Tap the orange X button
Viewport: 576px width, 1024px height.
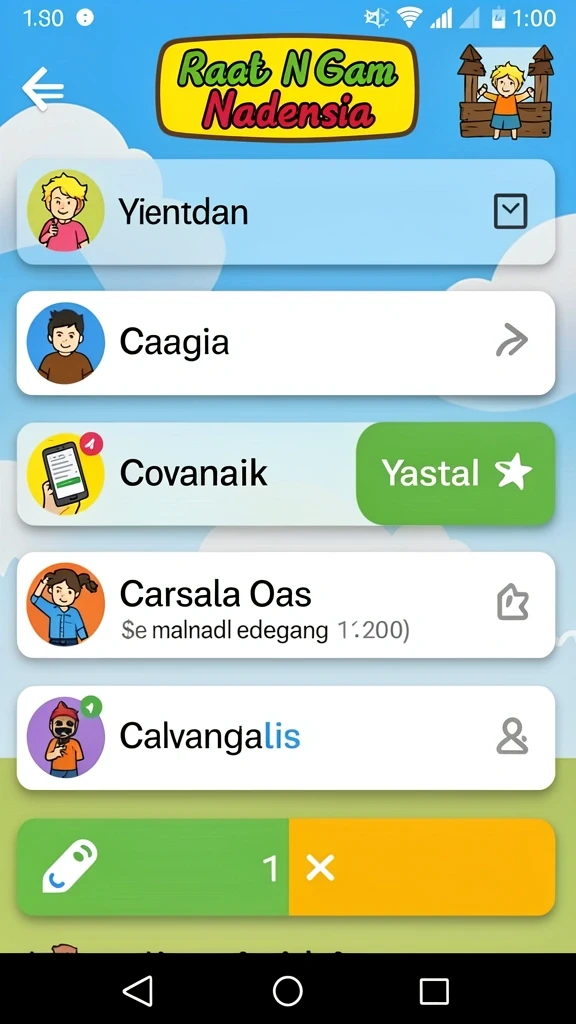(x=422, y=867)
